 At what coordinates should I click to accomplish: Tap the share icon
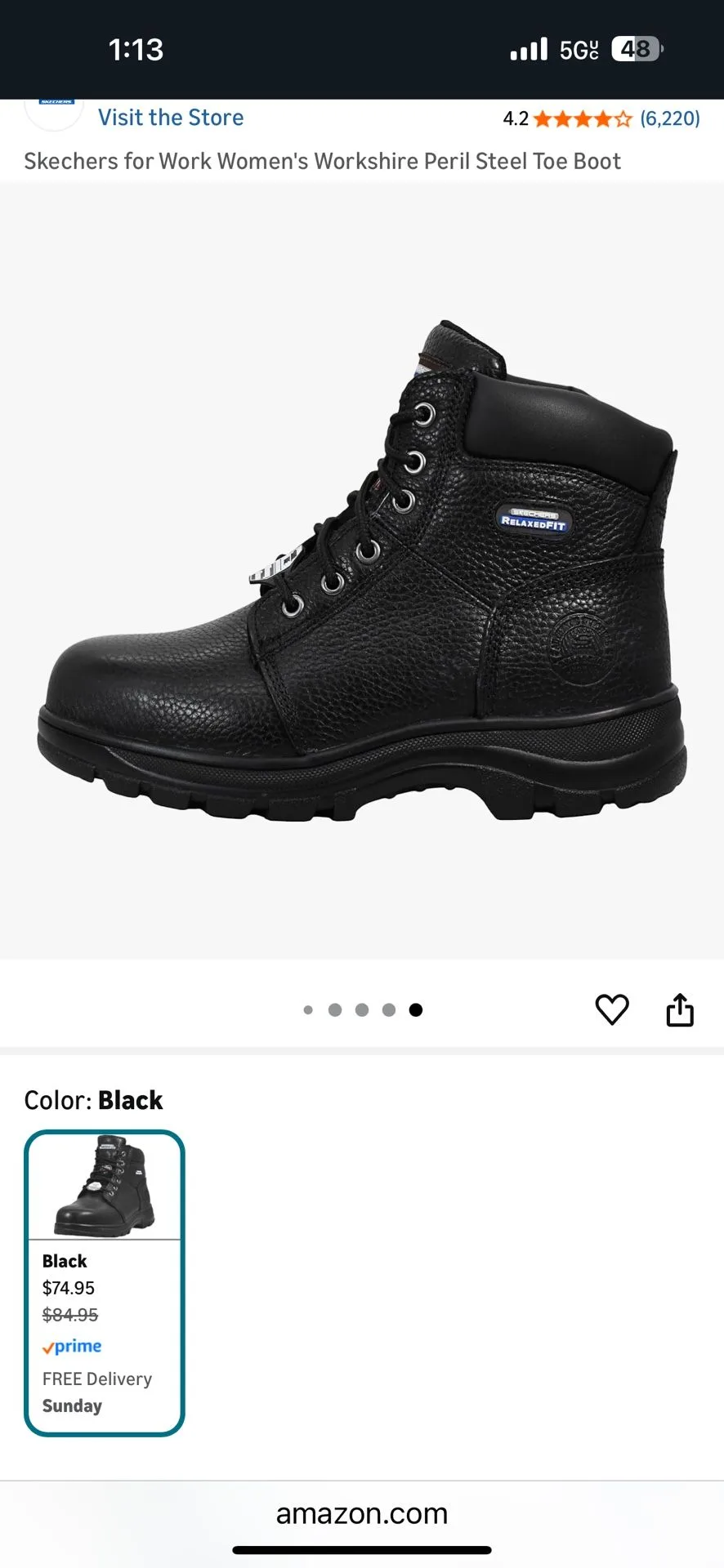click(x=680, y=1009)
